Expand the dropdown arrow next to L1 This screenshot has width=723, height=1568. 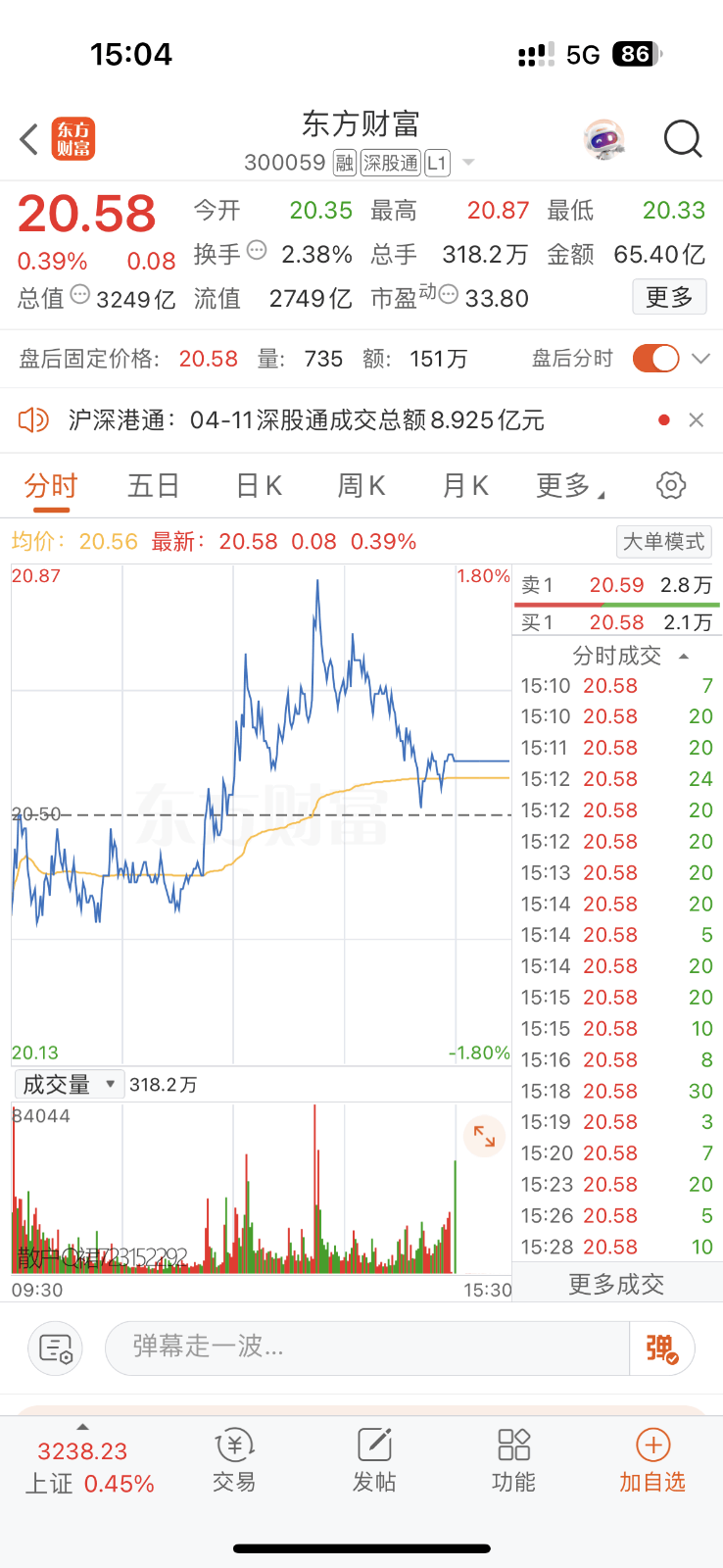[x=468, y=163]
